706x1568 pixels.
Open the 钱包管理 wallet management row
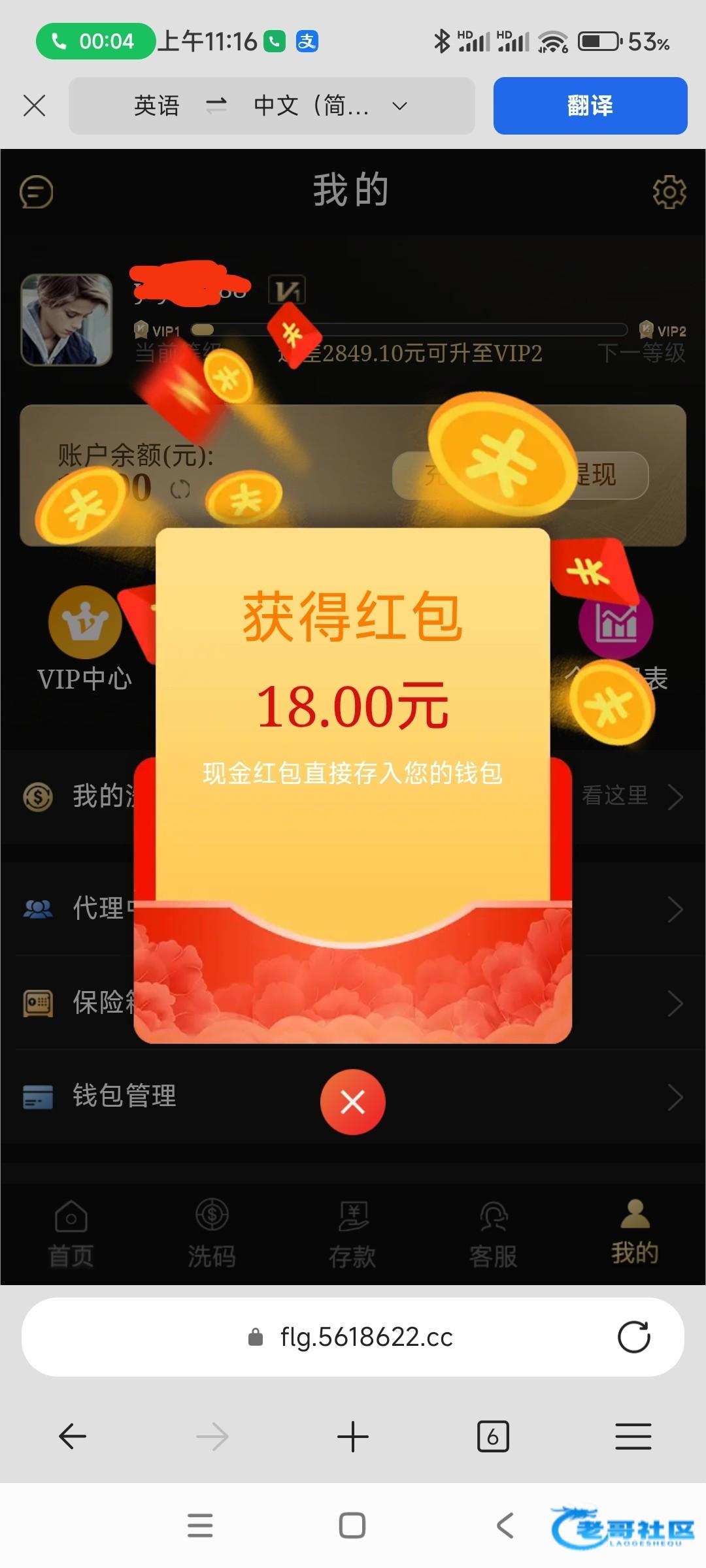(353, 1096)
